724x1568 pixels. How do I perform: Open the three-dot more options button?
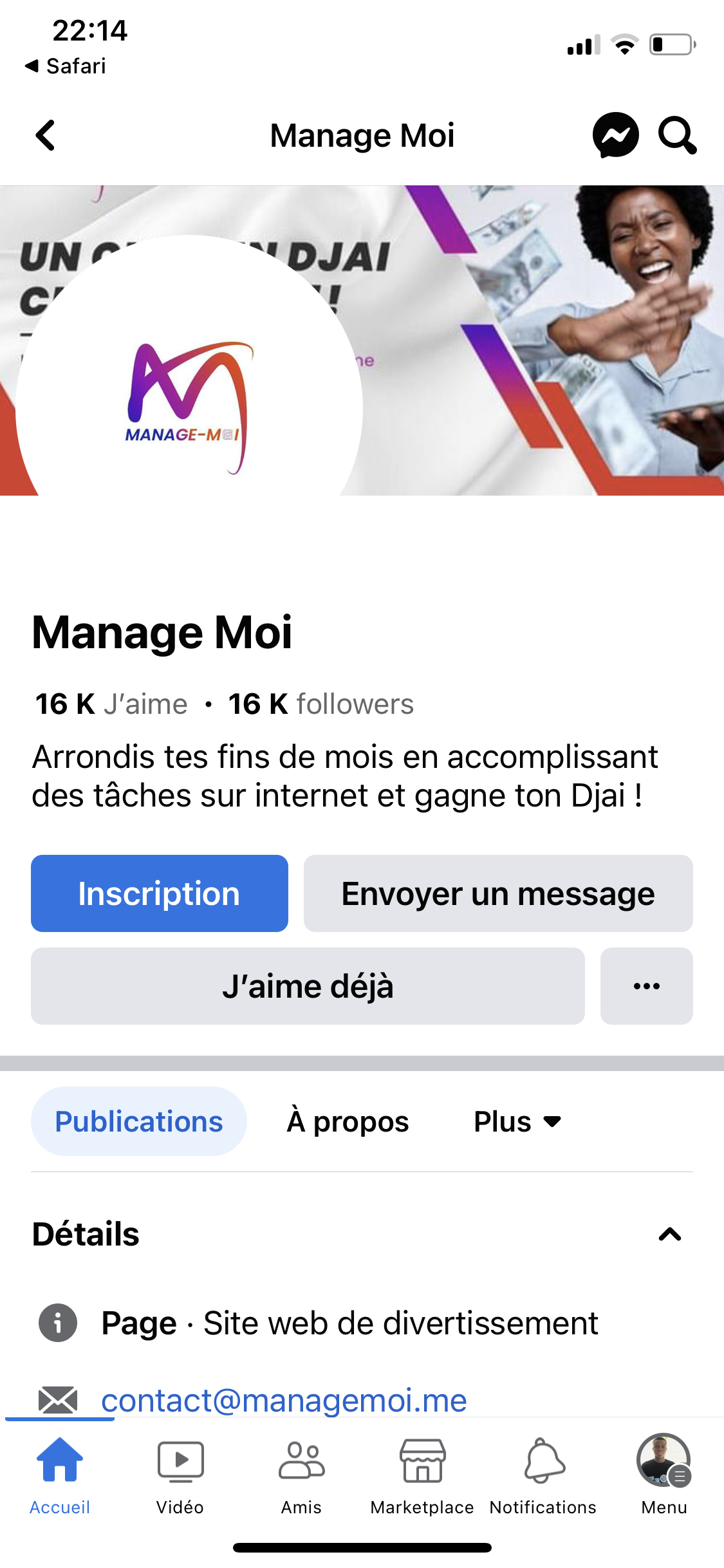(x=646, y=985)
